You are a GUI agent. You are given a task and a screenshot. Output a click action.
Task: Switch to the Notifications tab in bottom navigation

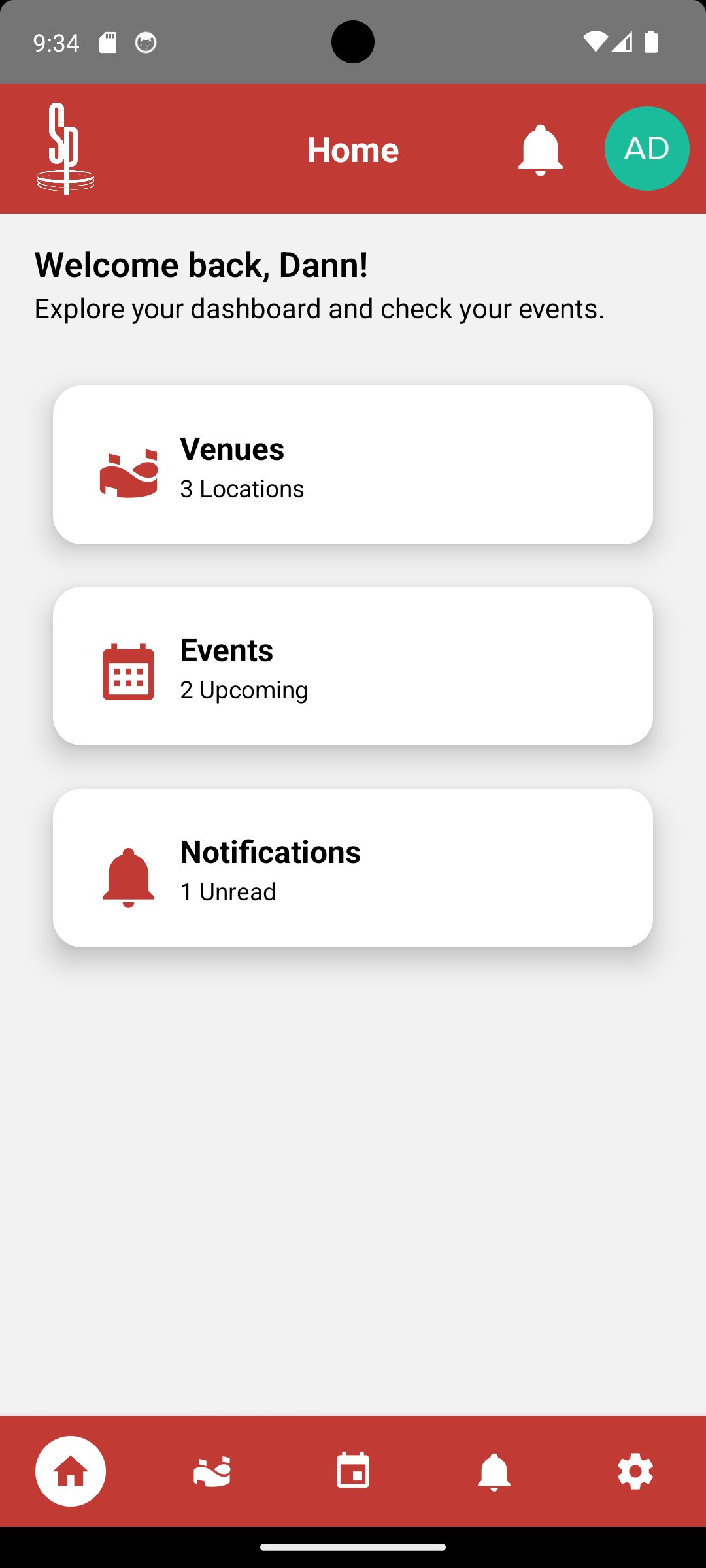point(494,1471)
